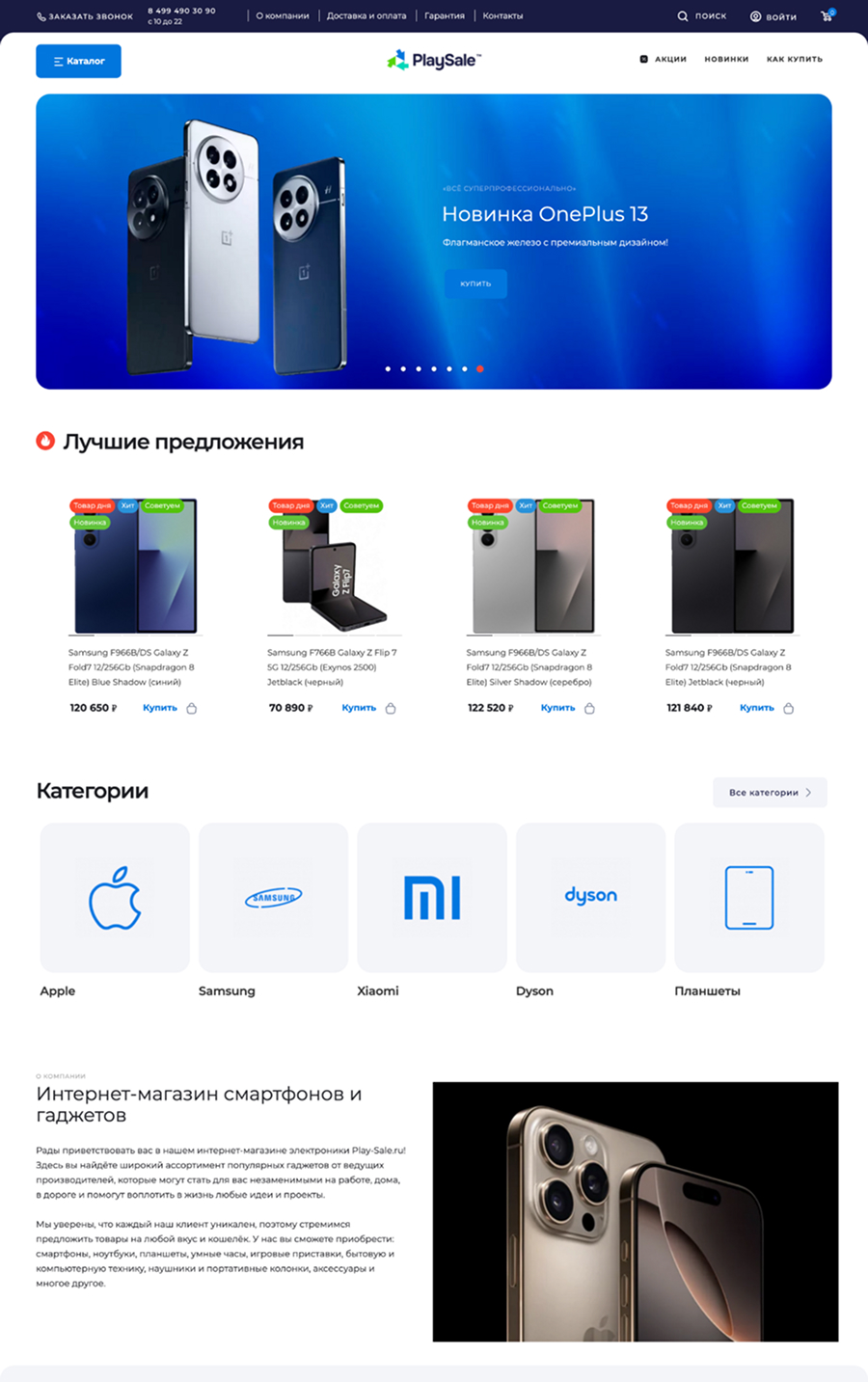
Task: Open Контакты page
Action: (502, 16)
